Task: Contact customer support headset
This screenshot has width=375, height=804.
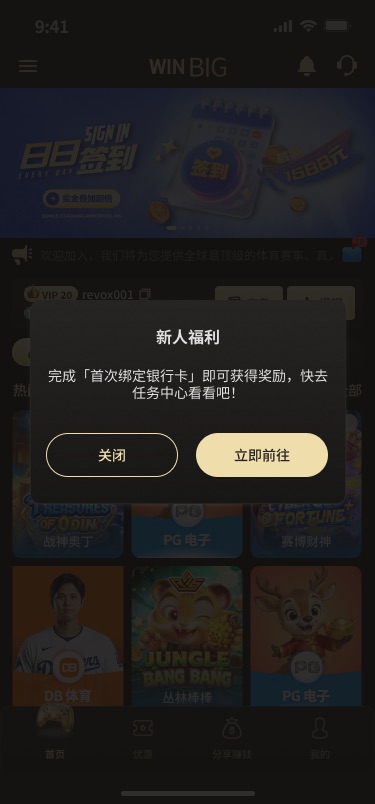Action: pos(347,66)
